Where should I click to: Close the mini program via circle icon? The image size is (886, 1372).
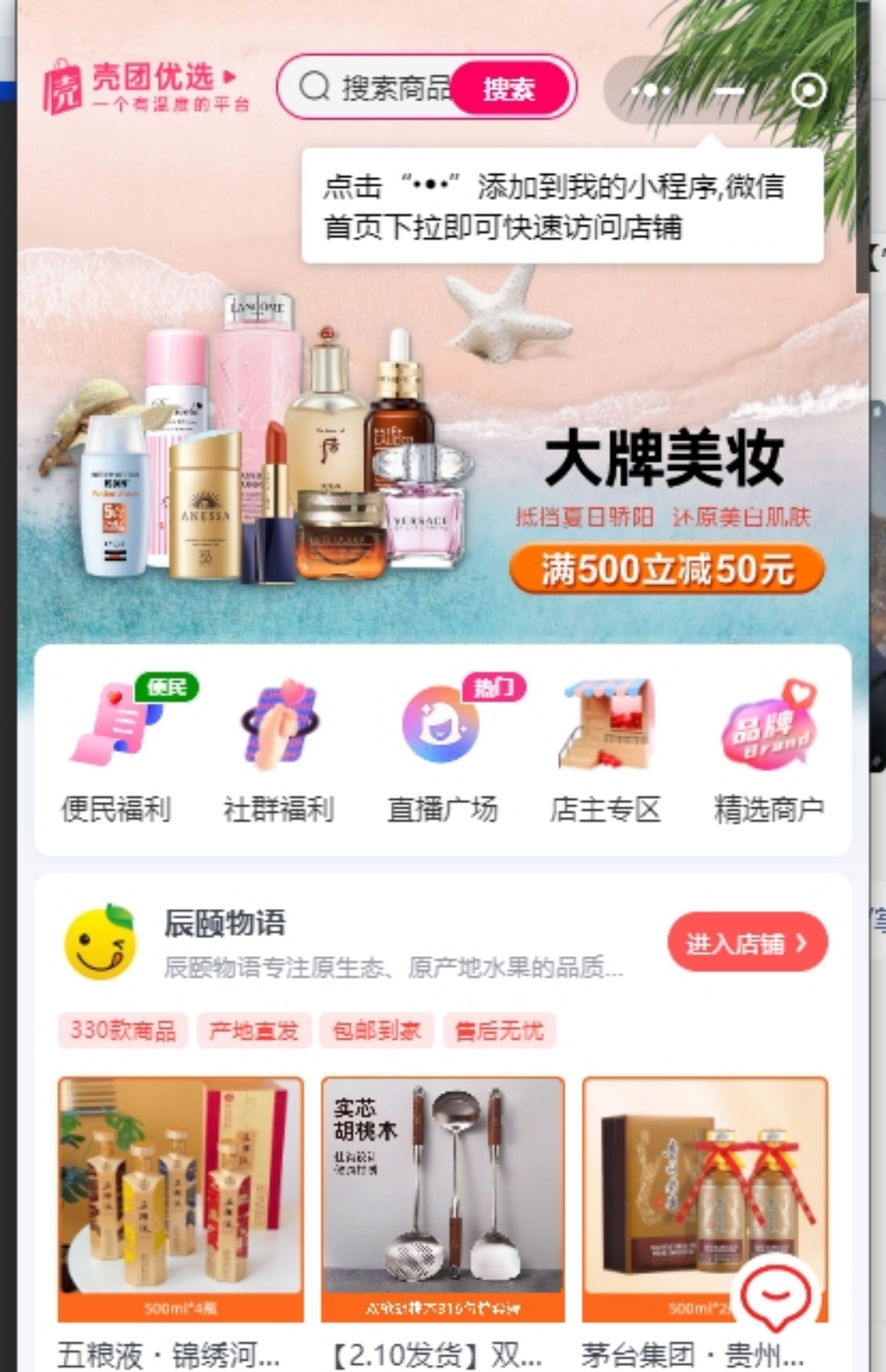click(x=808, y=90)
